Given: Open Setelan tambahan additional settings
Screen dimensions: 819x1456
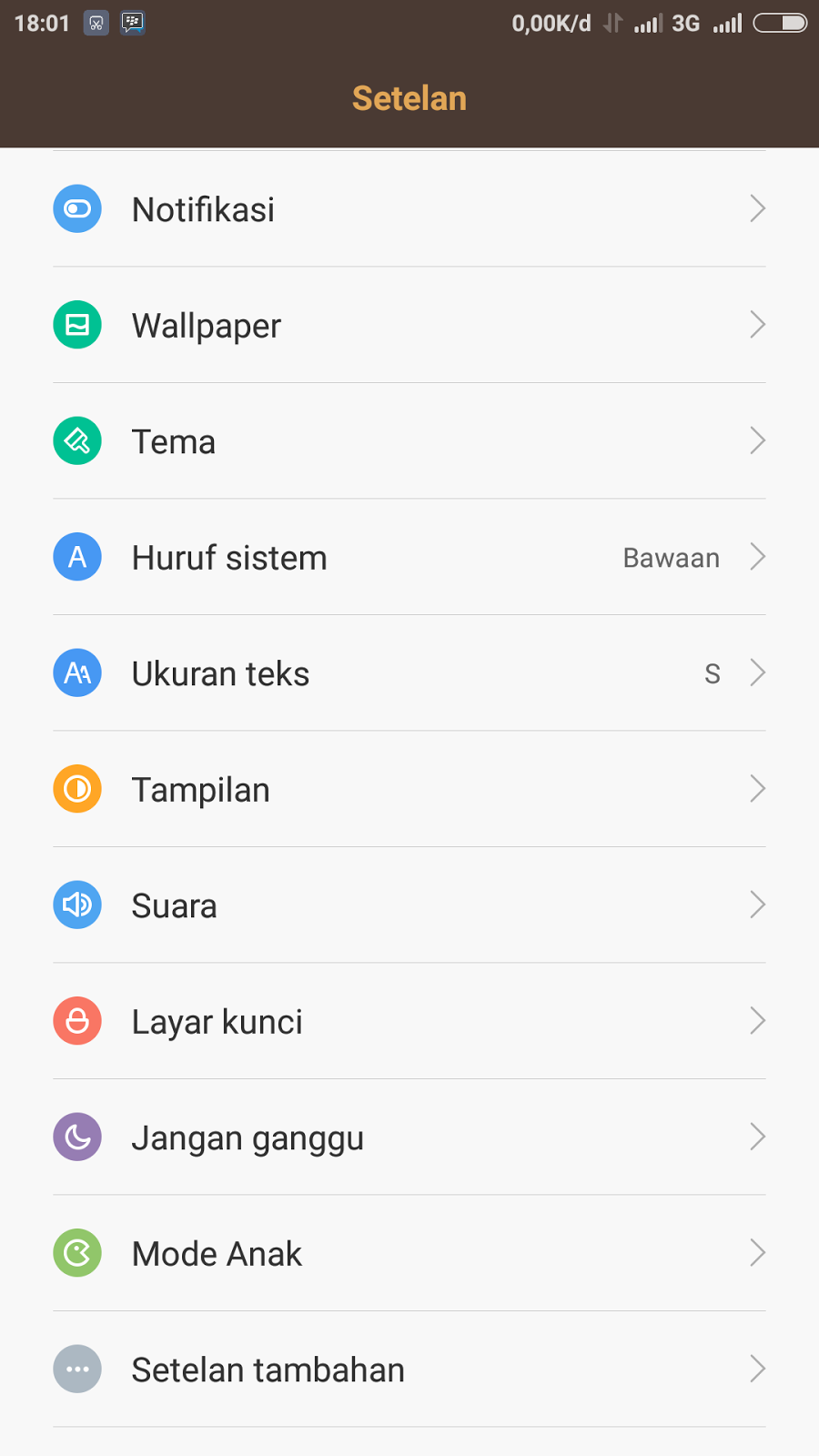Looking at the screenshot, I should [409, 1370].
